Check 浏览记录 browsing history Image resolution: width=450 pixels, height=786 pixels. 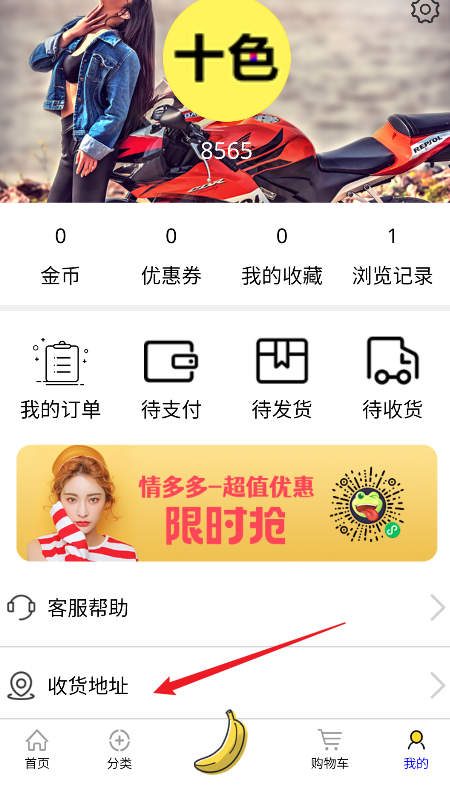click(x=392, y=256)
